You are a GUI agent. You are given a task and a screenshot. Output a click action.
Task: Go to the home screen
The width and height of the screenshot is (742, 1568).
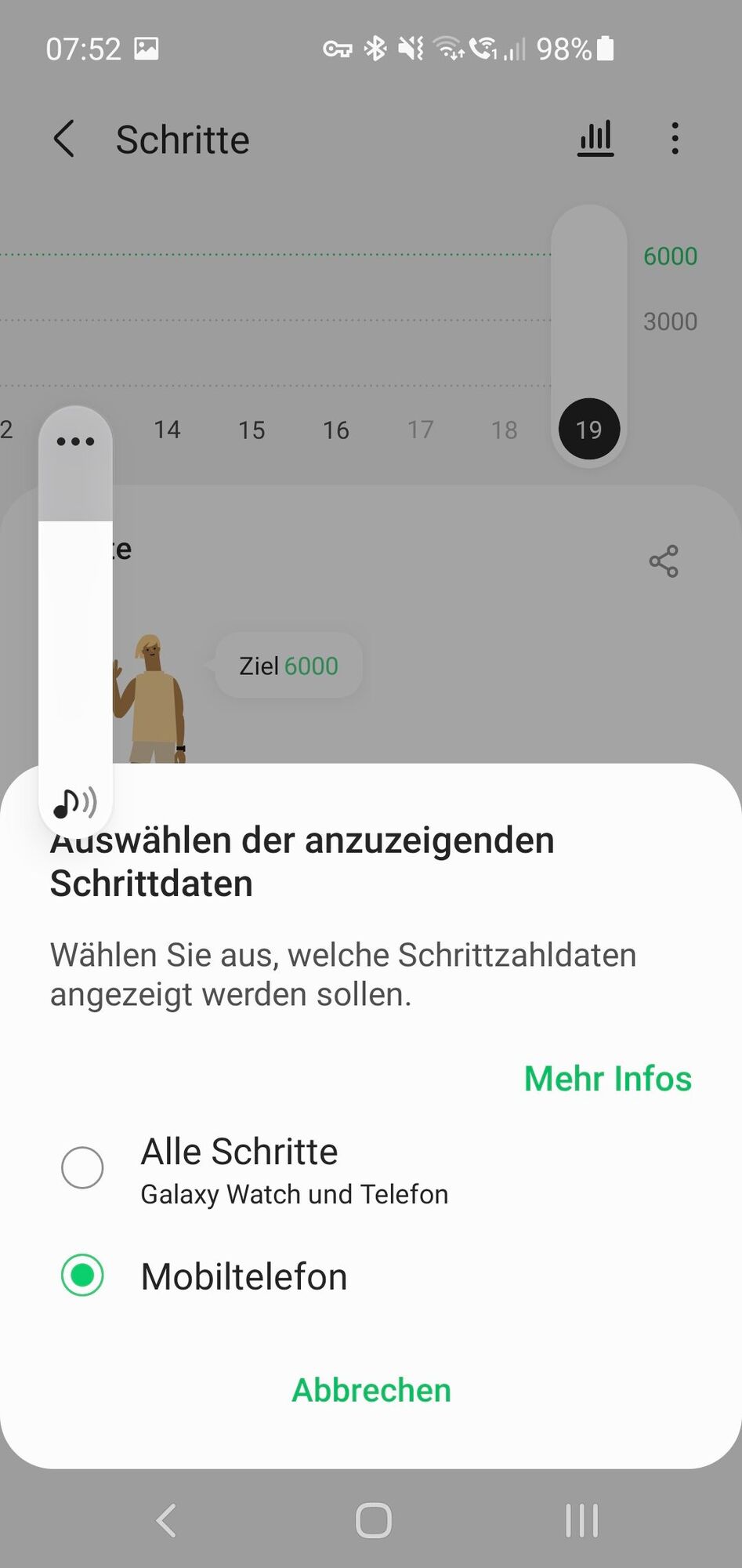click(373, 1521)
